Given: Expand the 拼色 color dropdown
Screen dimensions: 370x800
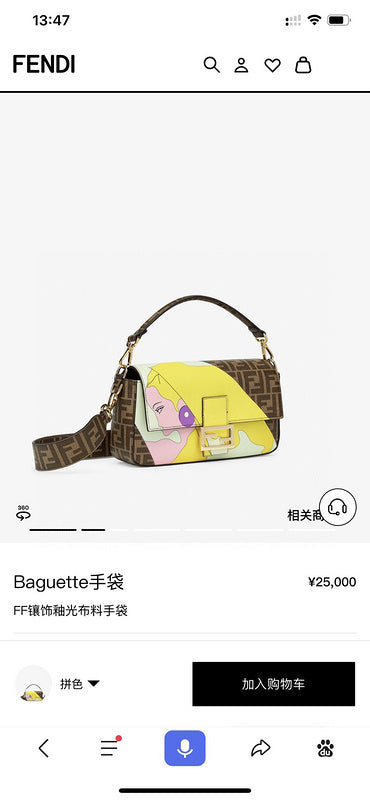Looking at the screenshot, I should [79, 684].
